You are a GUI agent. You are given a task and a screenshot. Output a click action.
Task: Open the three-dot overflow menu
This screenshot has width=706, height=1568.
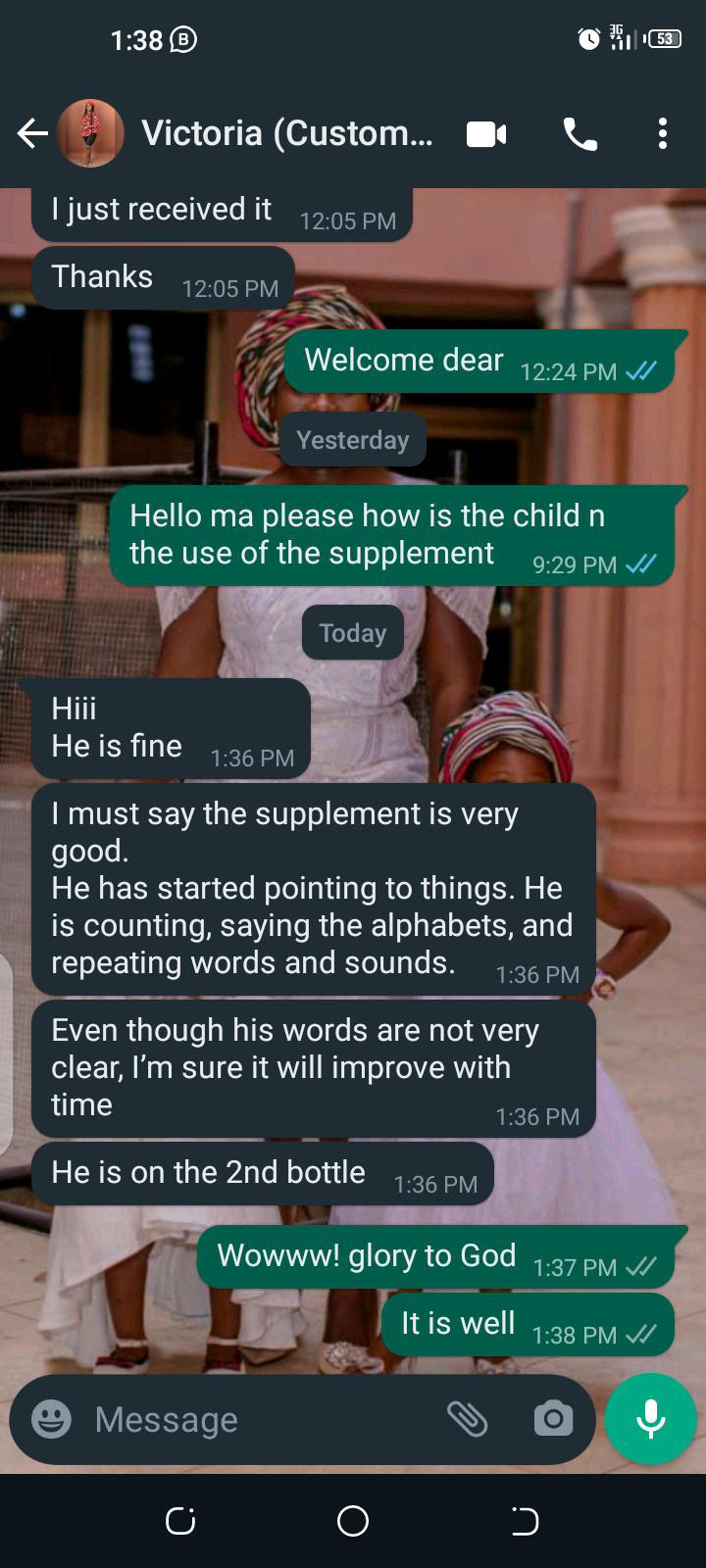663,133
